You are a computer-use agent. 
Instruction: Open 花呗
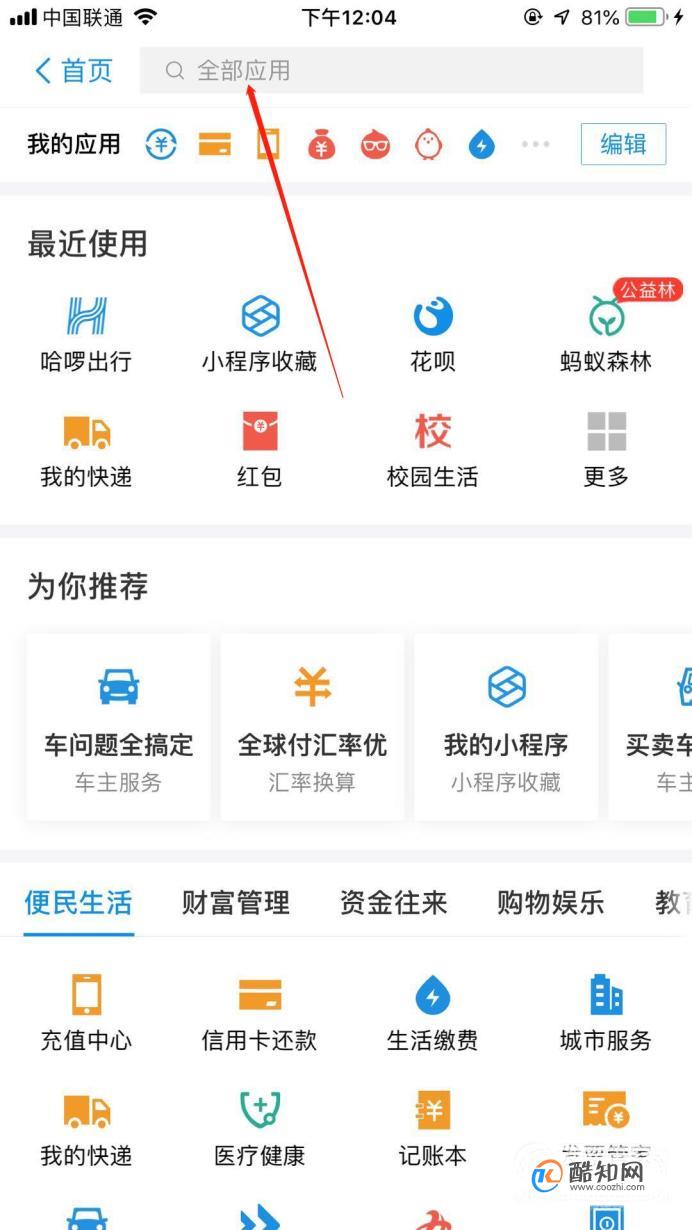pyautogui.click(x=433, y=335)
